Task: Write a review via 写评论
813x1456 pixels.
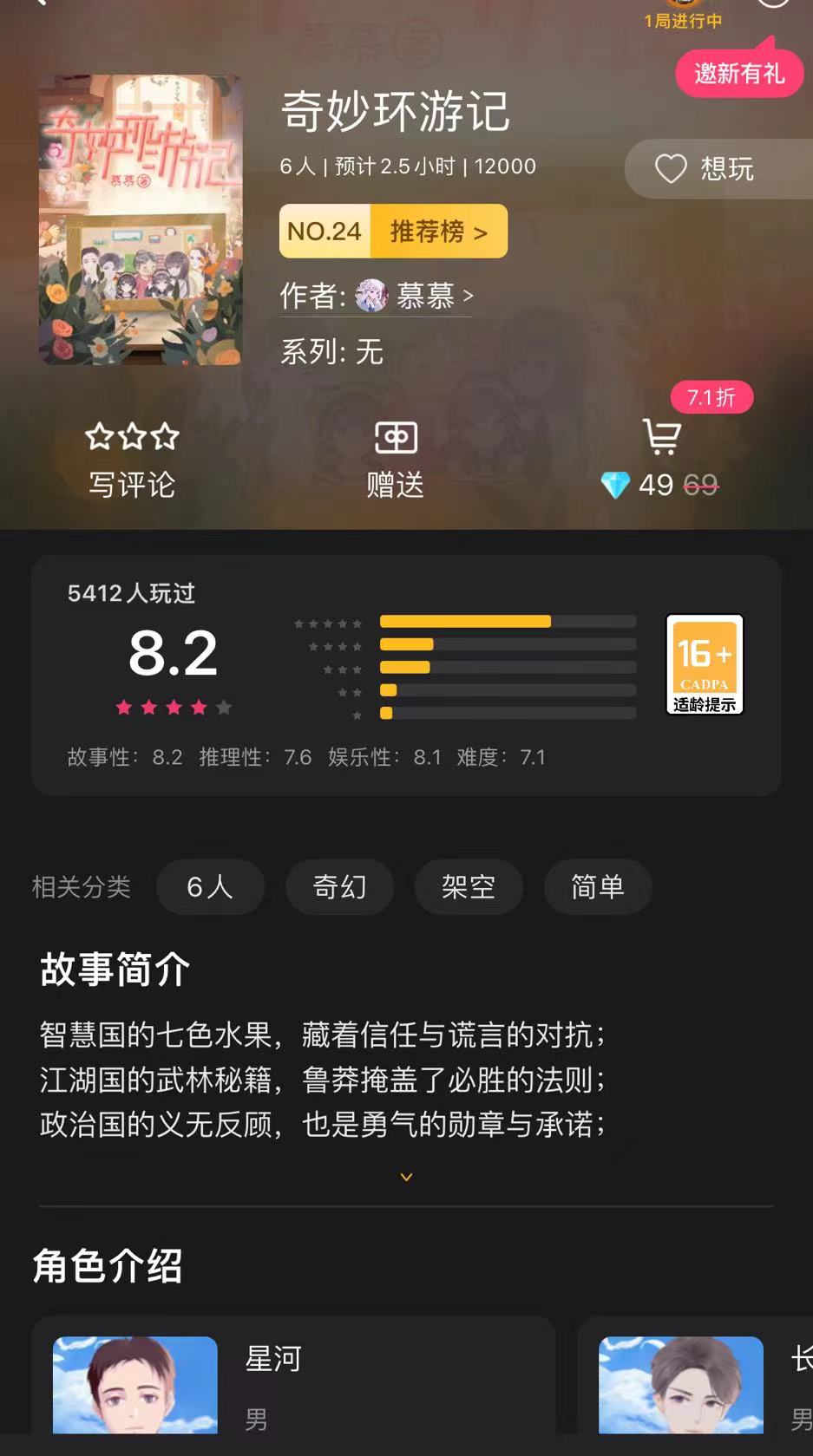Action: [x=132, y=461]
